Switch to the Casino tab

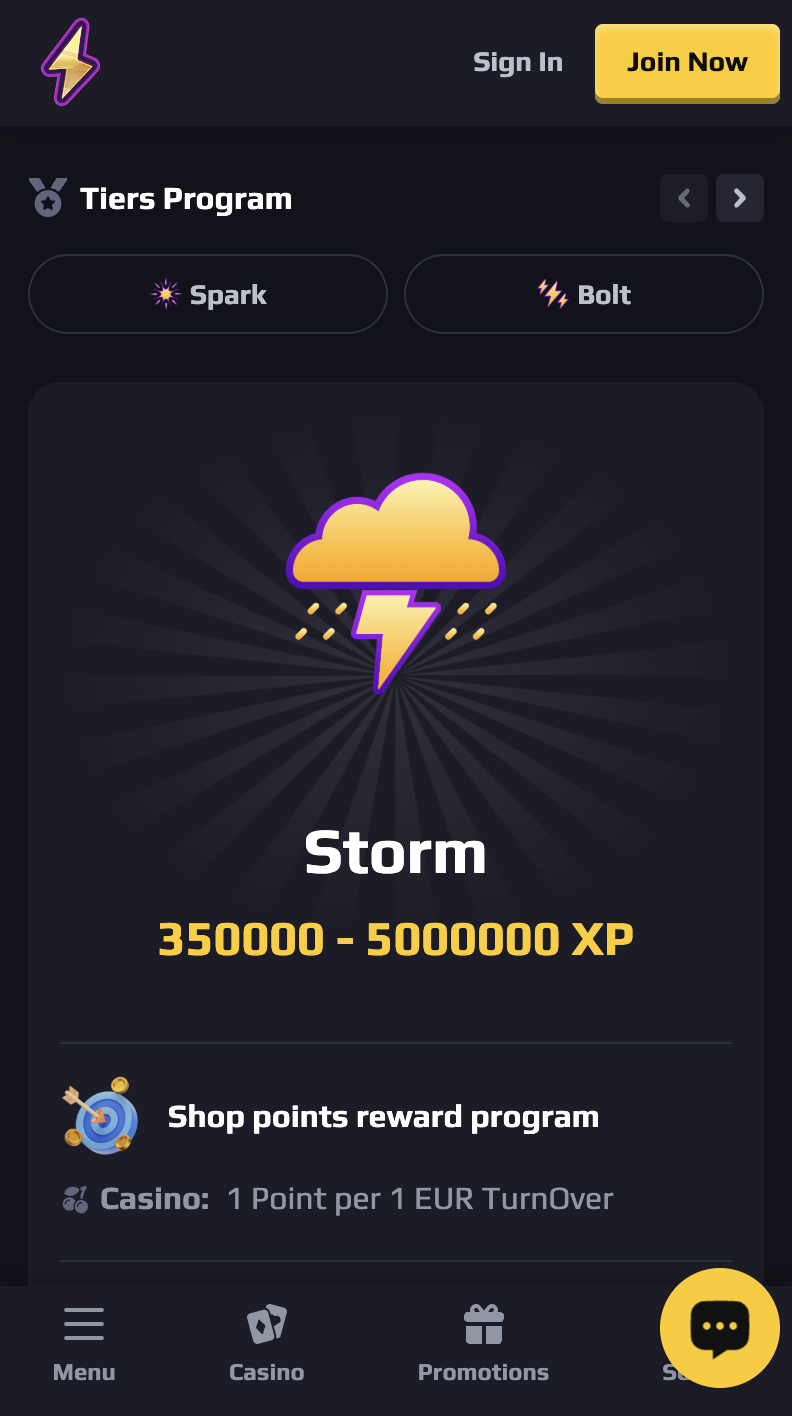266,1343
